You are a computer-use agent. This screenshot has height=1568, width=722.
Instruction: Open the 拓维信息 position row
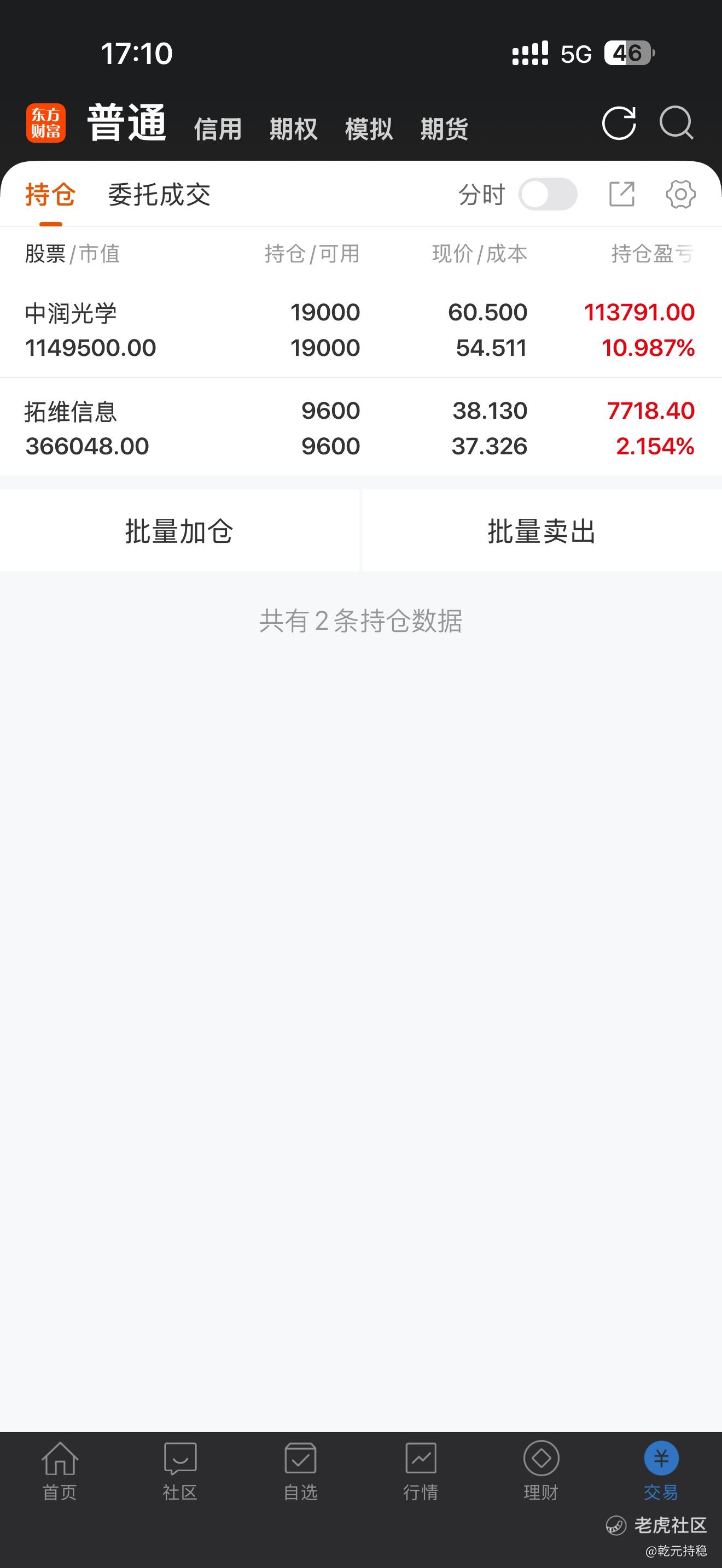click(x=360, y=428)
